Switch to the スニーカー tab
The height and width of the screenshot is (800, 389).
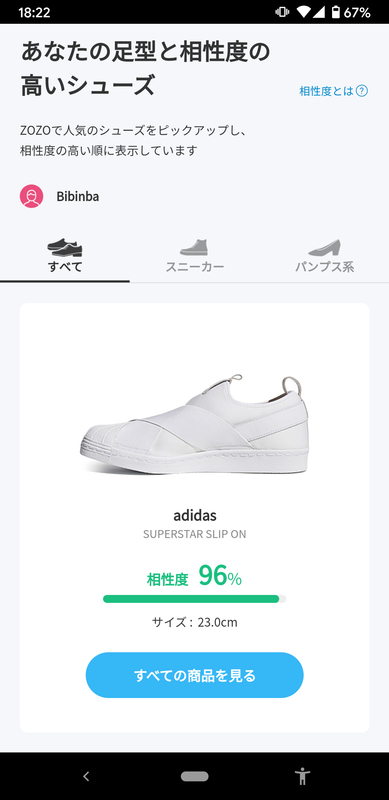pyautogui.click(x=194, y=255)
